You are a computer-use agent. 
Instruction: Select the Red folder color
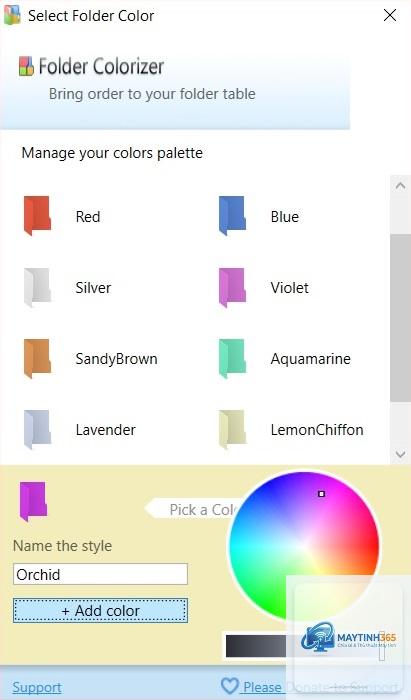[x=62, y=217]
